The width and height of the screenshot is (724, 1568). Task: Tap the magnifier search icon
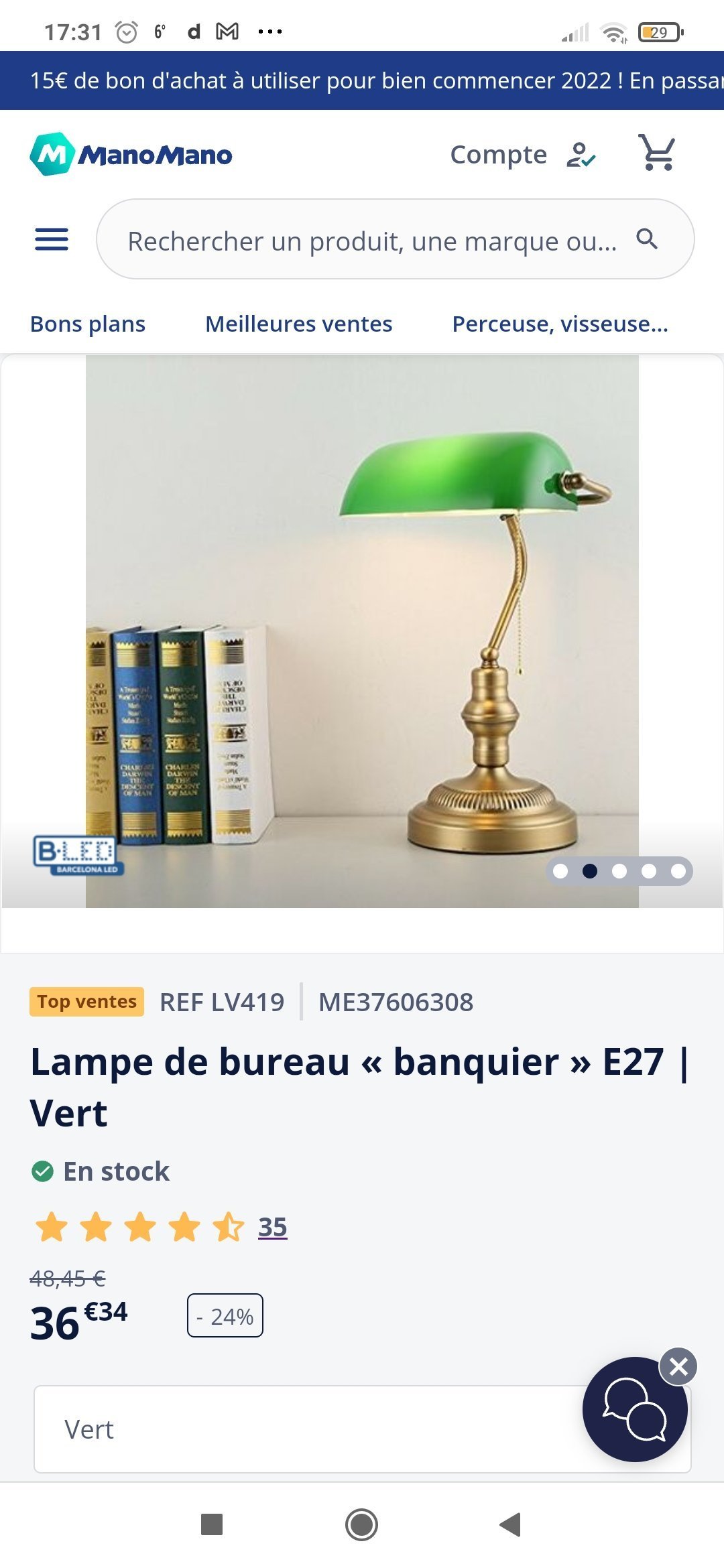[x=647, y=239]
